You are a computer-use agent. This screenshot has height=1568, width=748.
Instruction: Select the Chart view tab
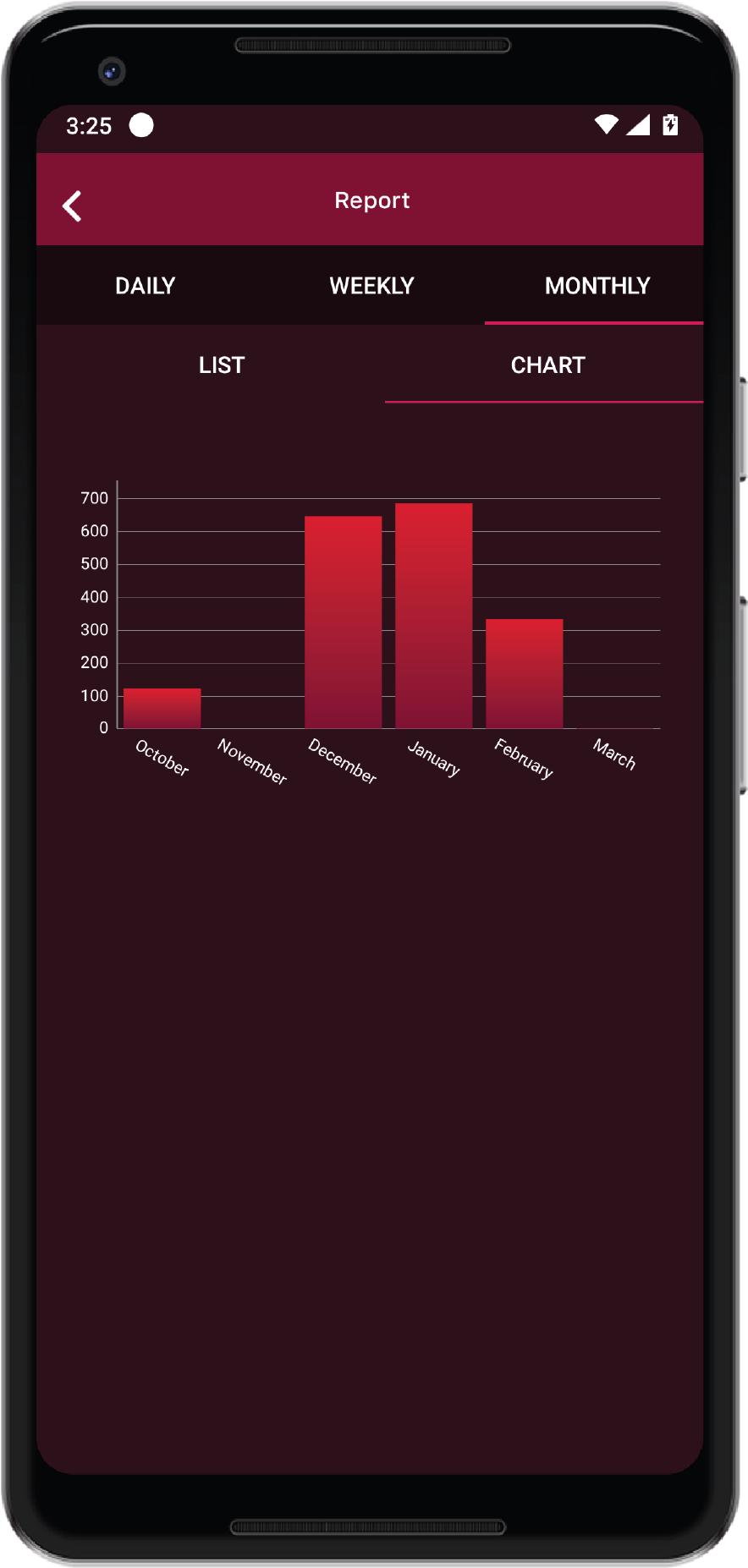pyautogui.click(x=547, y=365)
